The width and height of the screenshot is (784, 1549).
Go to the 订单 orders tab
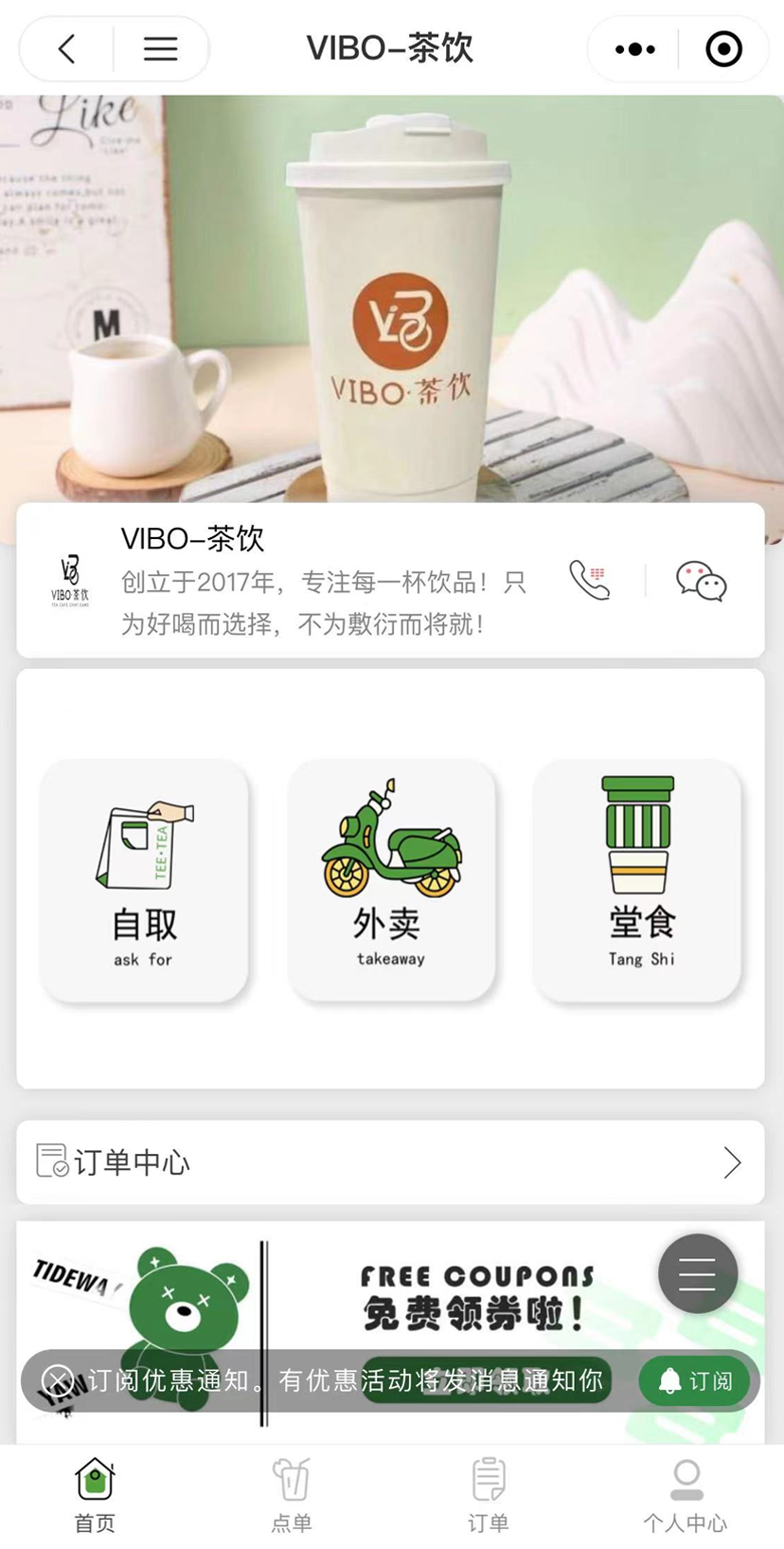489,1496
